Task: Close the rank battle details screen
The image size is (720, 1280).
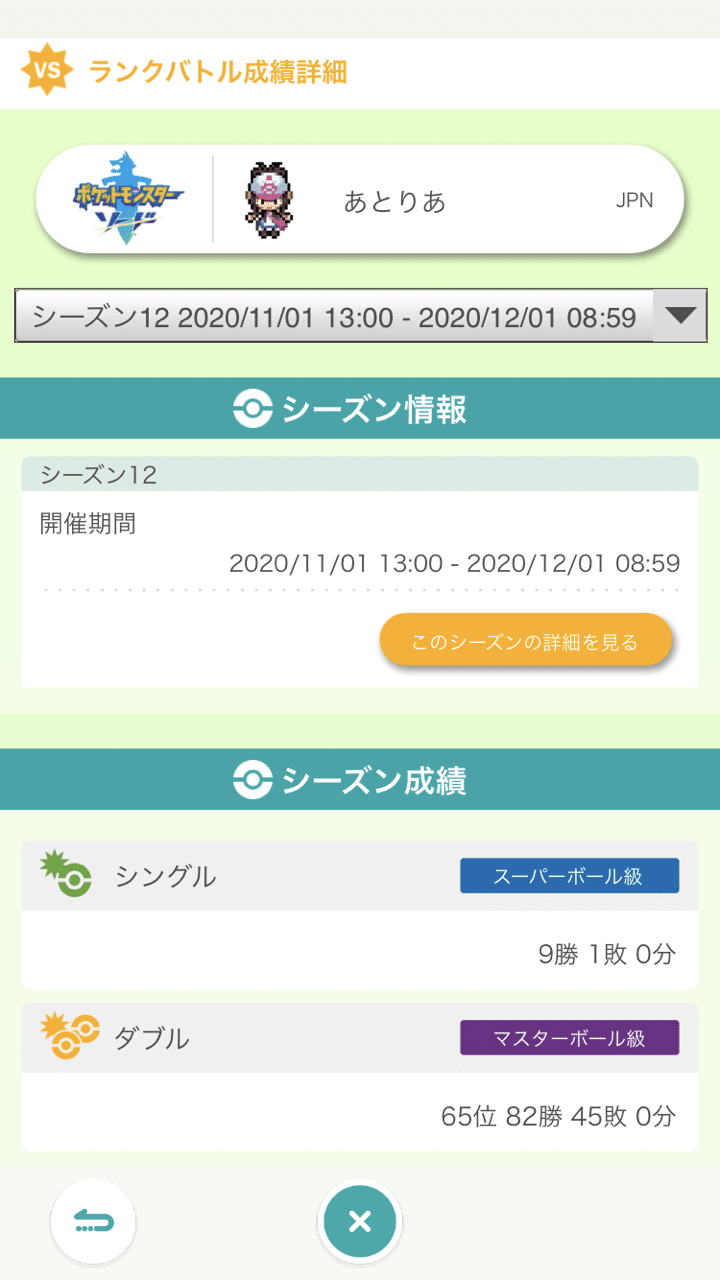Action: click(359, 1221)
